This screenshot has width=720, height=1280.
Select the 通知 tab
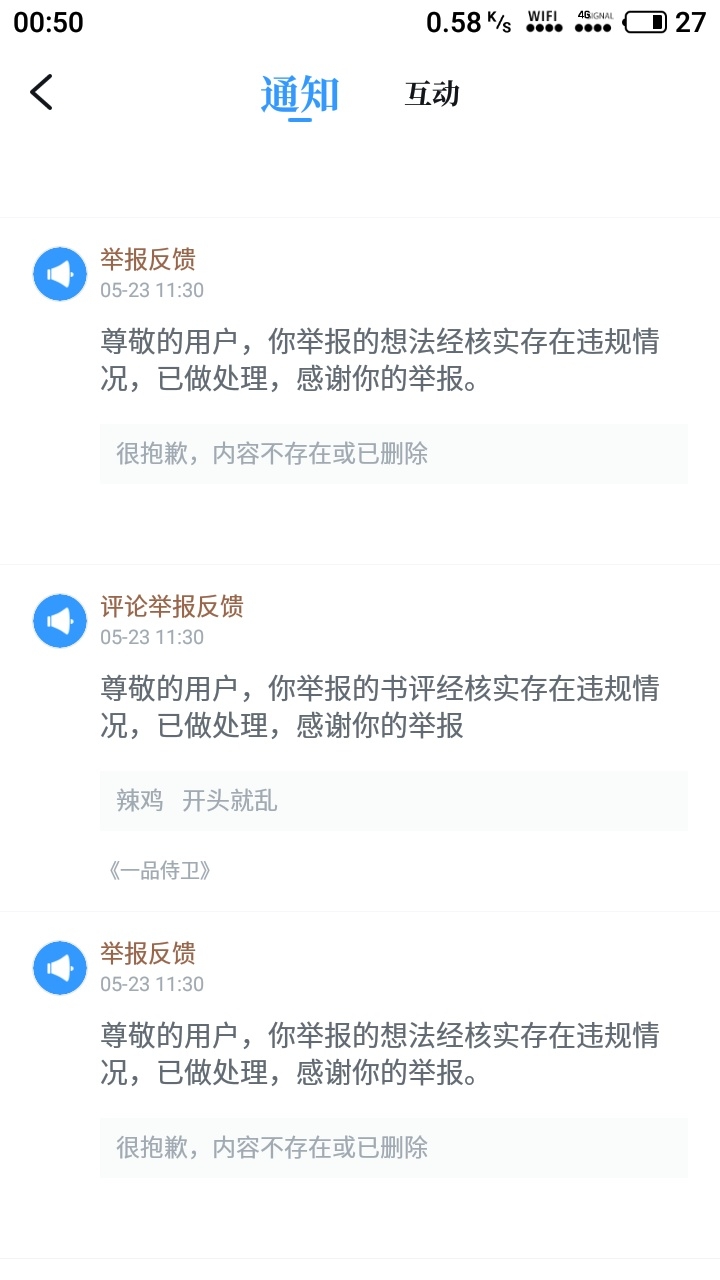point(300,94)
